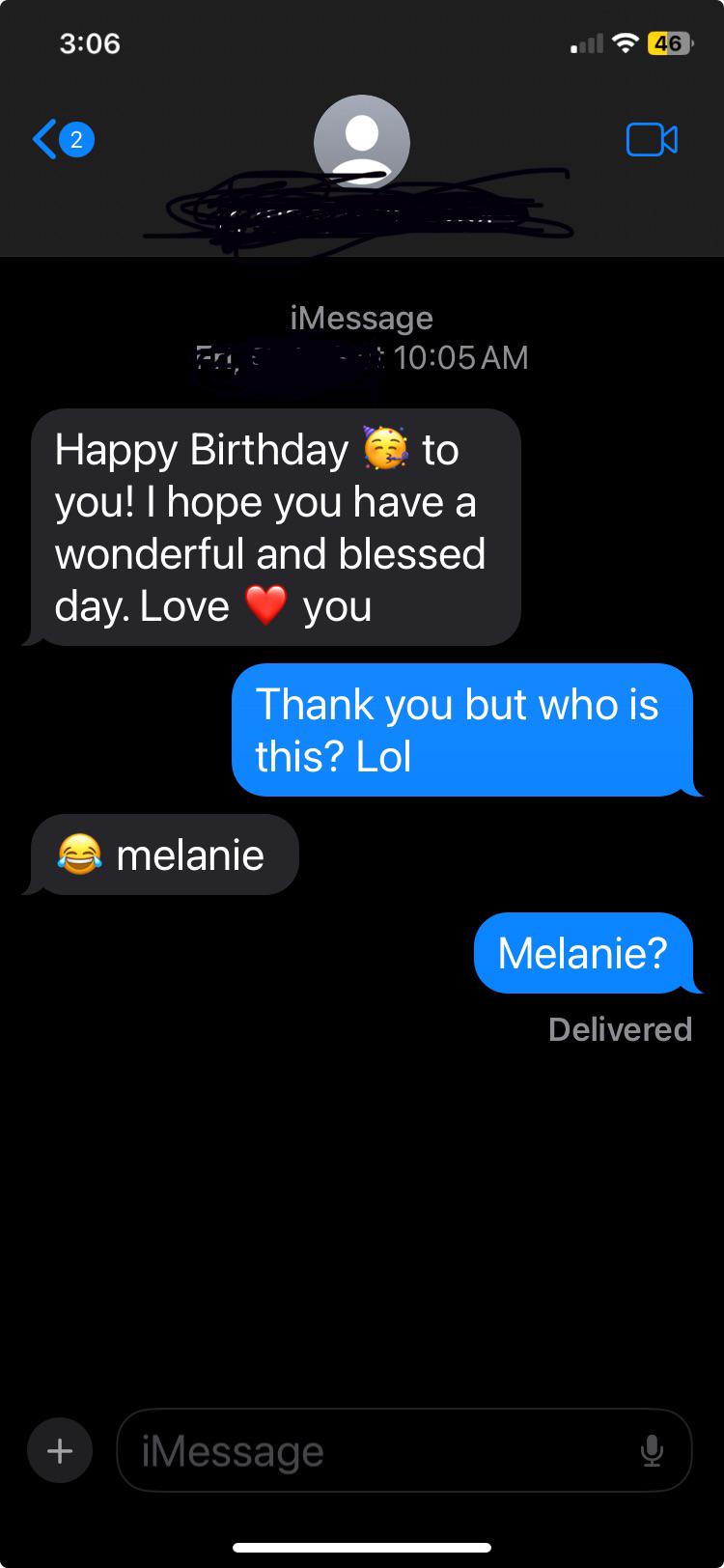
Task: Go back to the messages list
Action: click(x=60, y=140)
